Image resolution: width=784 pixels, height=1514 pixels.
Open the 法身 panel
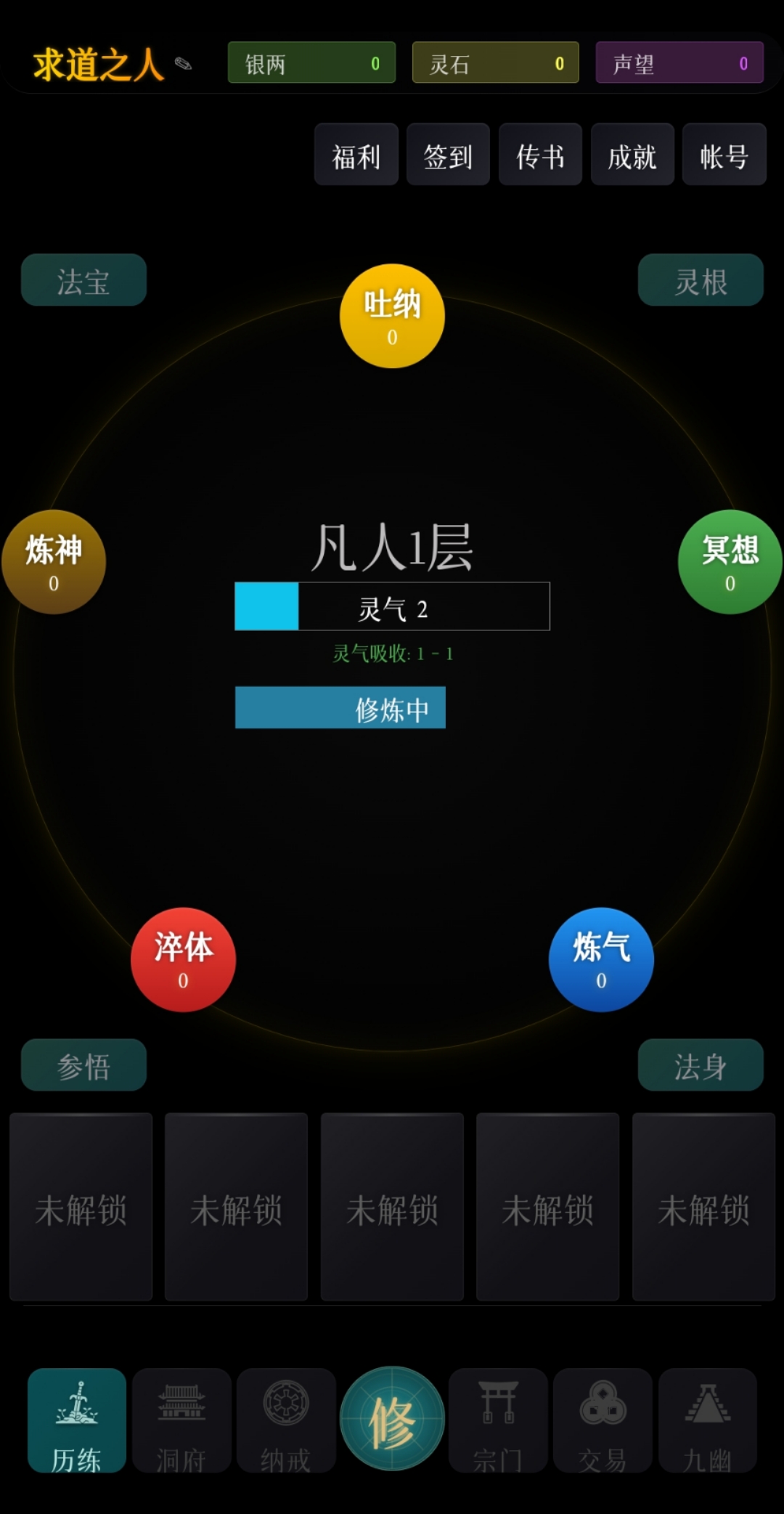(701, 1065)
